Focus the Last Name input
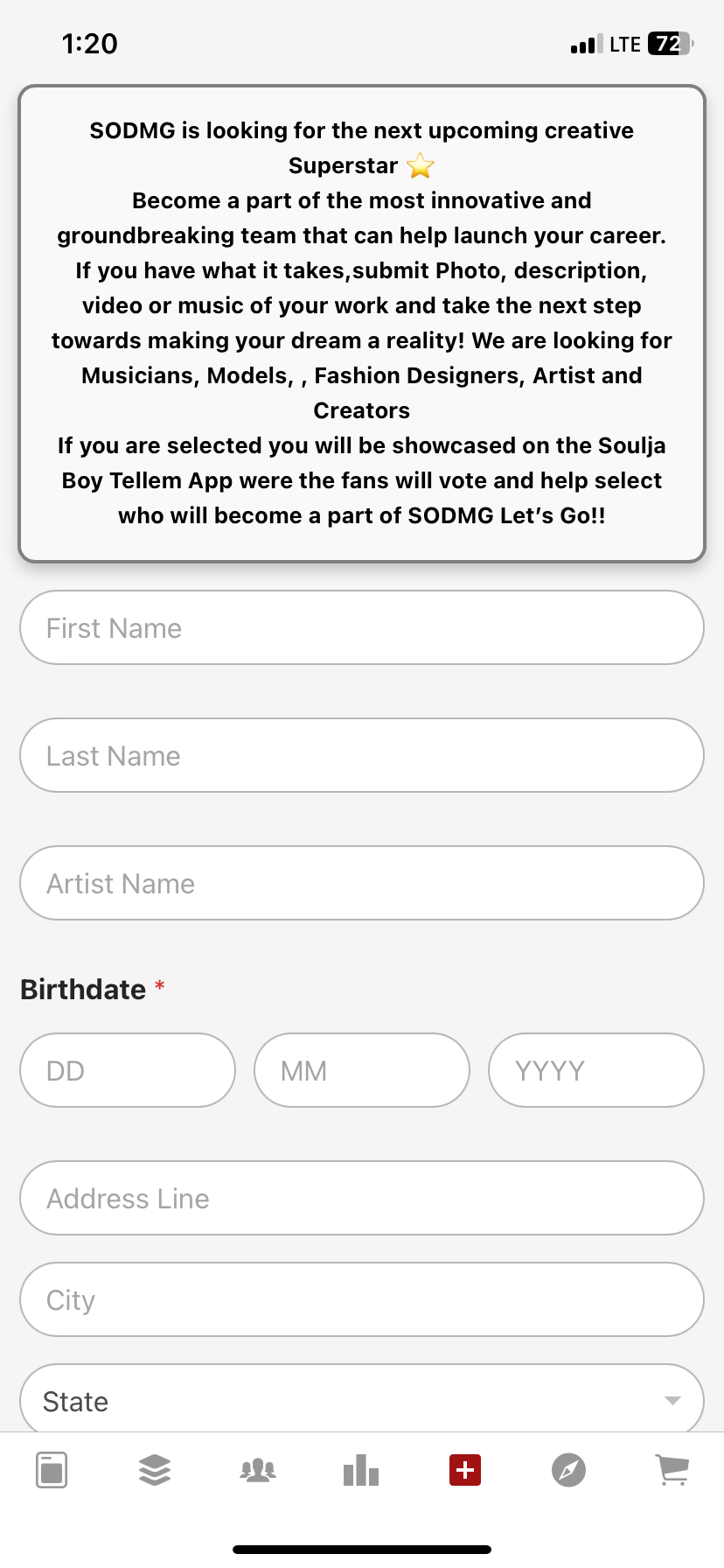Image resolution: width=724 pixels, height=1568 pixels. coord(362,755)
